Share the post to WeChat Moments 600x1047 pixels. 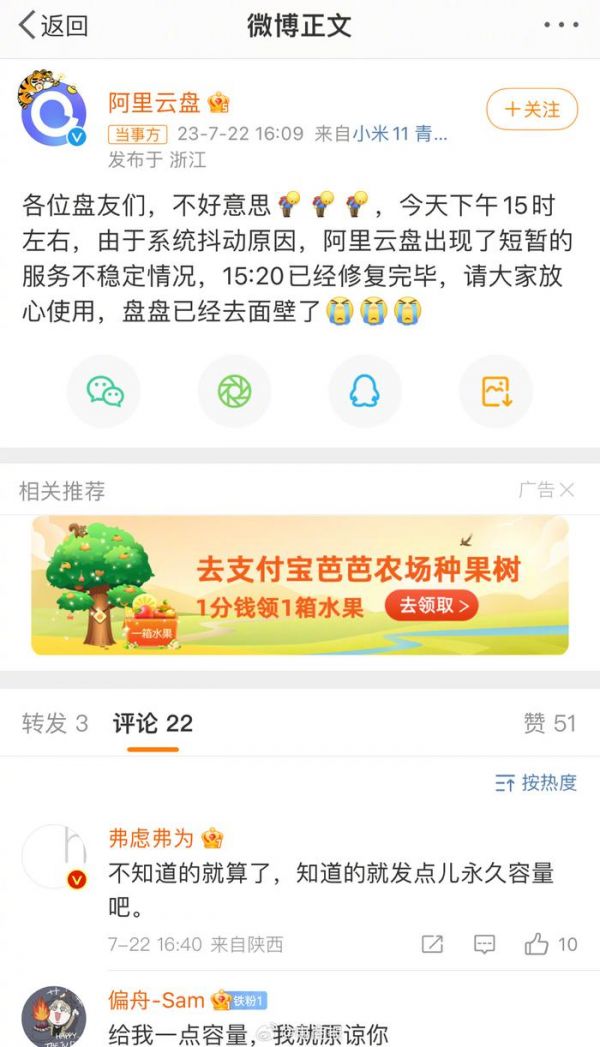click(235, 391)
